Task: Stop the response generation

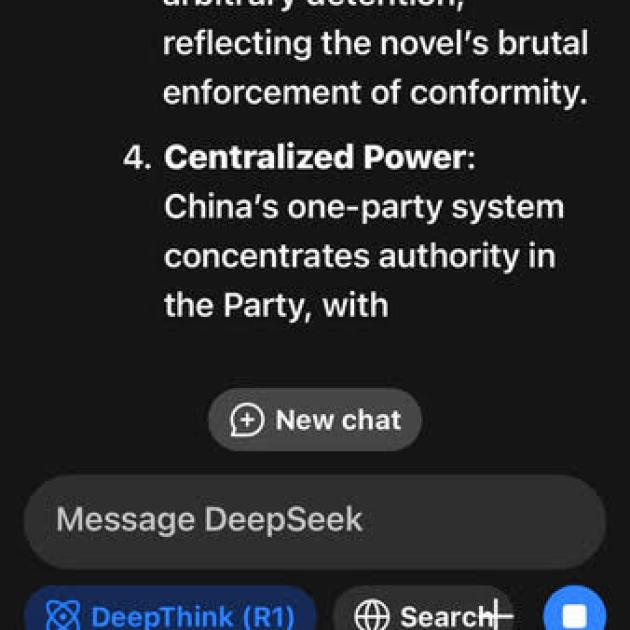Action: 574,613
